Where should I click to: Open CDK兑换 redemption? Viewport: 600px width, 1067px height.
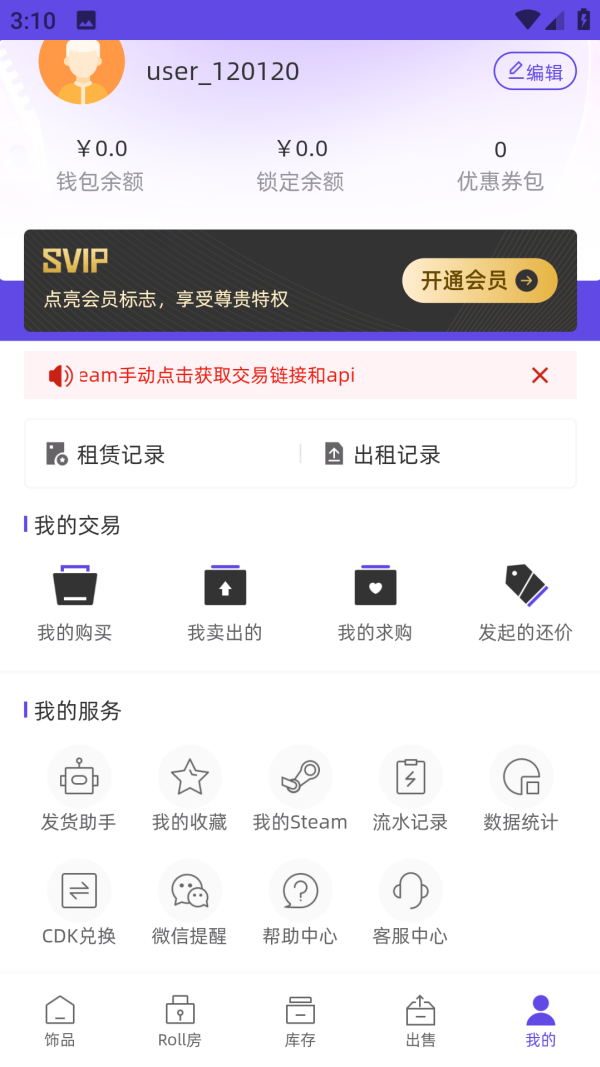pos(79,904)
